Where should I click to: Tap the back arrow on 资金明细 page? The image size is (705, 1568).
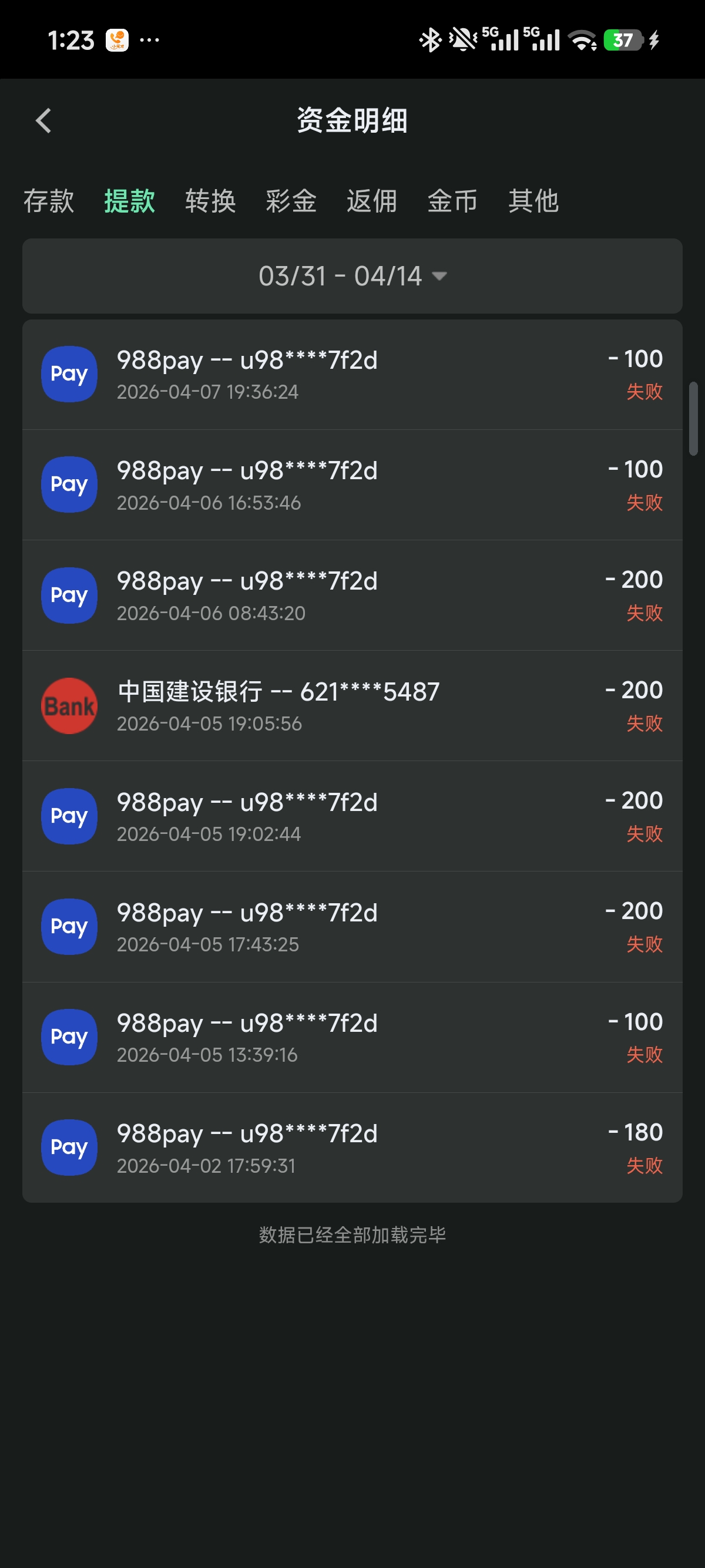point(43,120)
